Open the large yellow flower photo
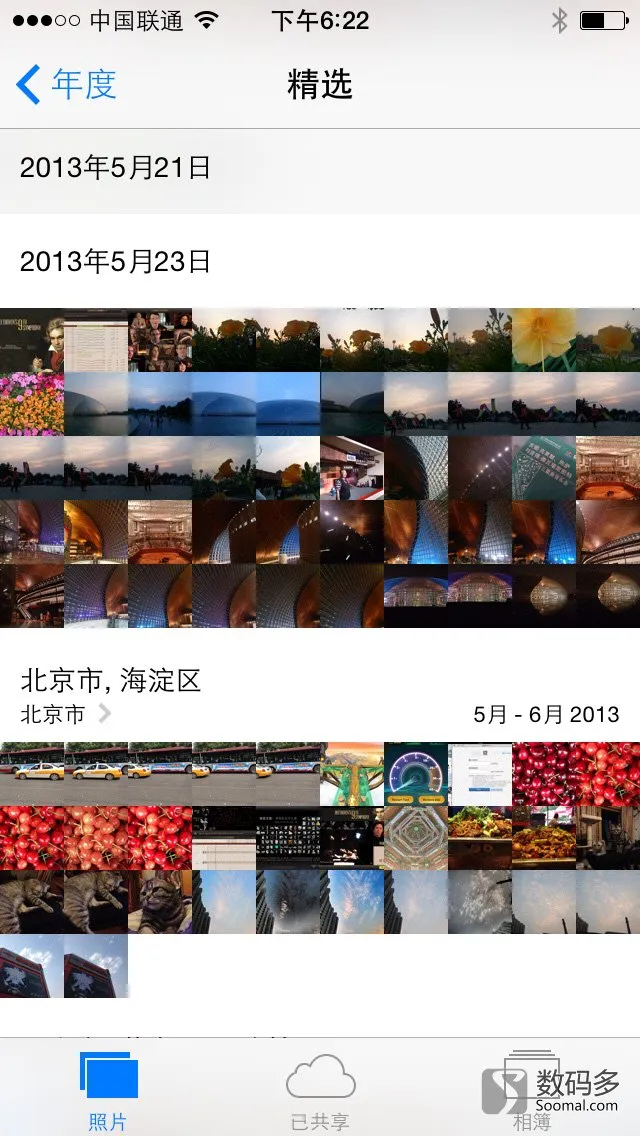 pos(543,340)
